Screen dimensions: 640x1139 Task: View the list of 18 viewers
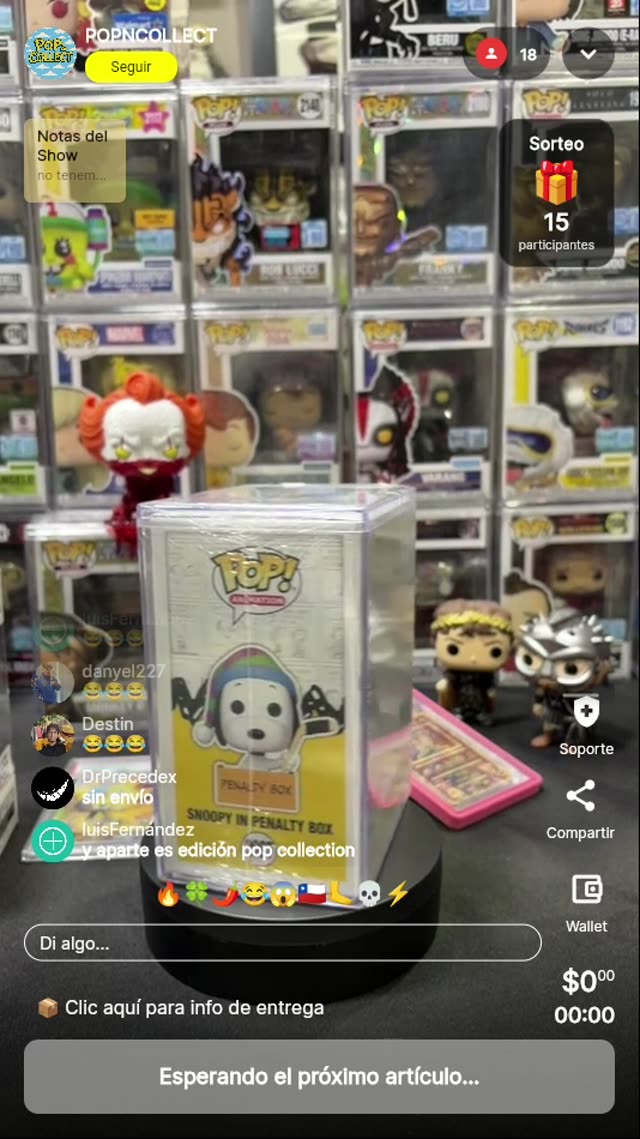click(507, 54)
